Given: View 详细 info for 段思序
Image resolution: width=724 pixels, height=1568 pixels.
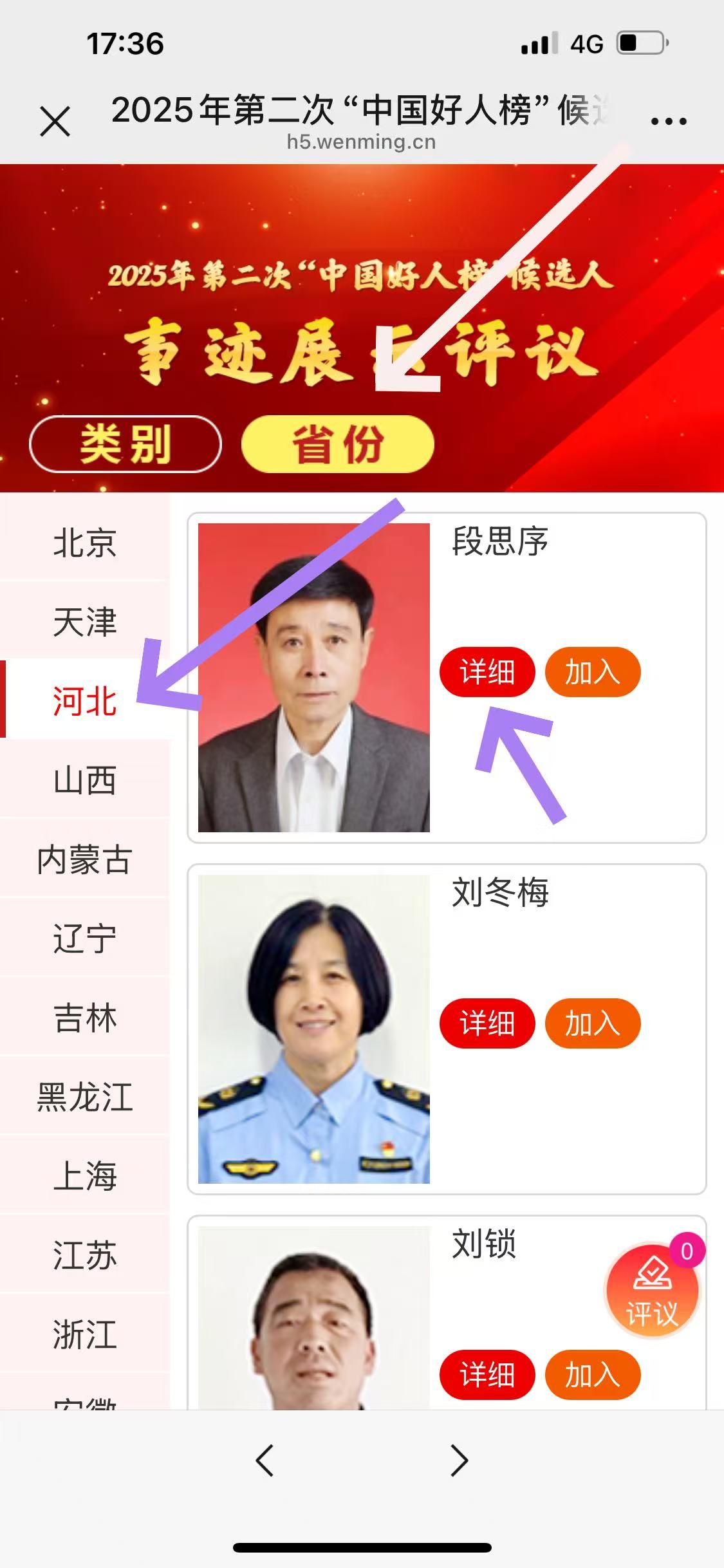Looking at the screenshot, I should (x=487, y=672).
